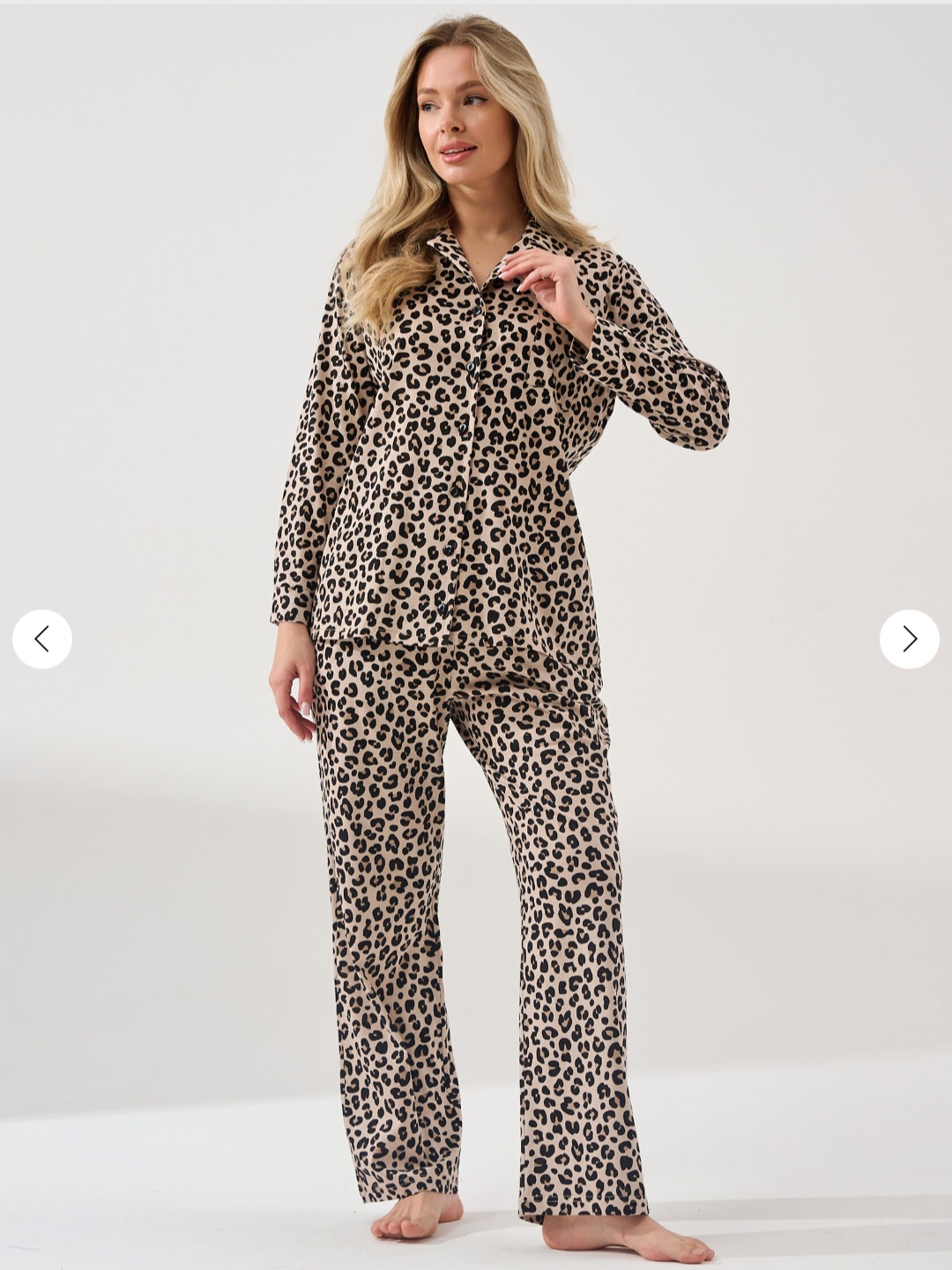The image size is (952, 1270).
Task: Go to the previous product photo
Action: [x=42, y=639]
